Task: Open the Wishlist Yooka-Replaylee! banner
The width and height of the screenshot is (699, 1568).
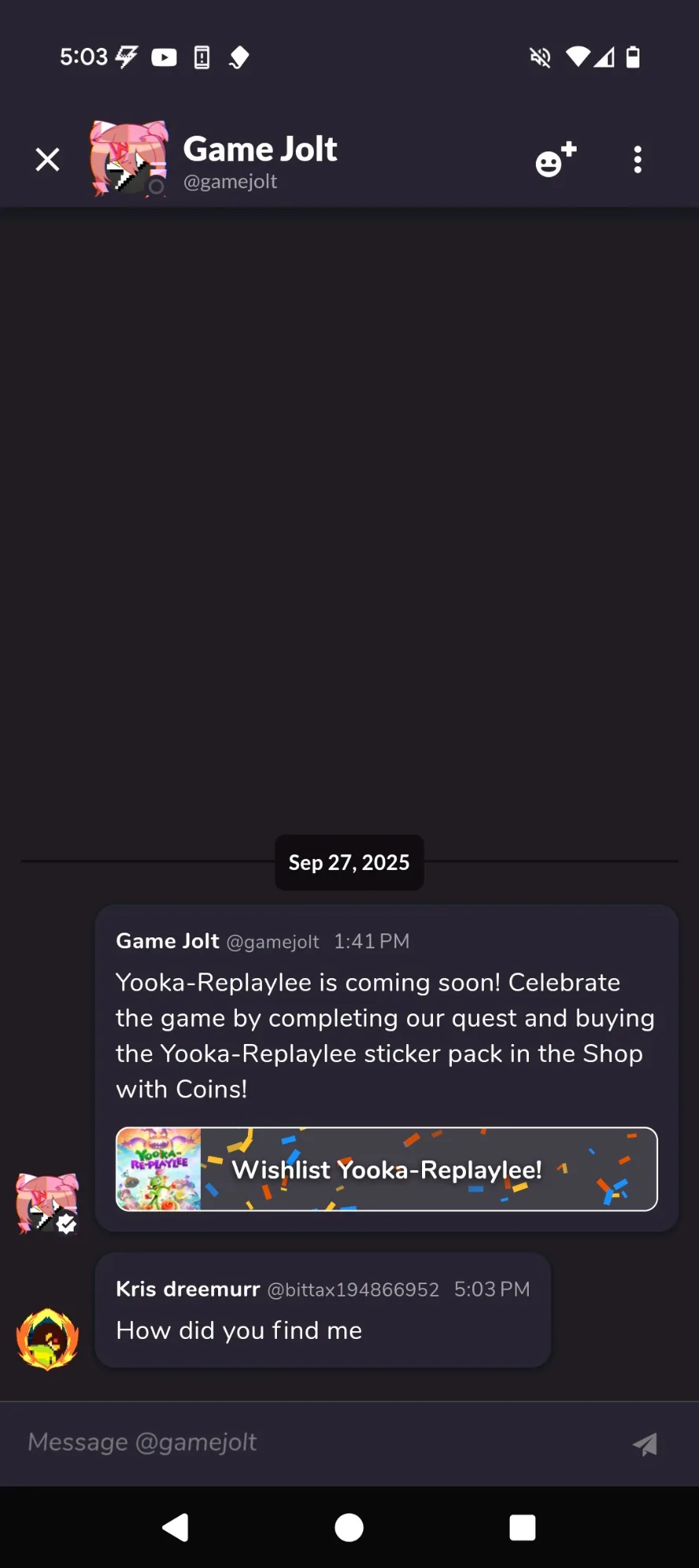Action: (387, 1169)
